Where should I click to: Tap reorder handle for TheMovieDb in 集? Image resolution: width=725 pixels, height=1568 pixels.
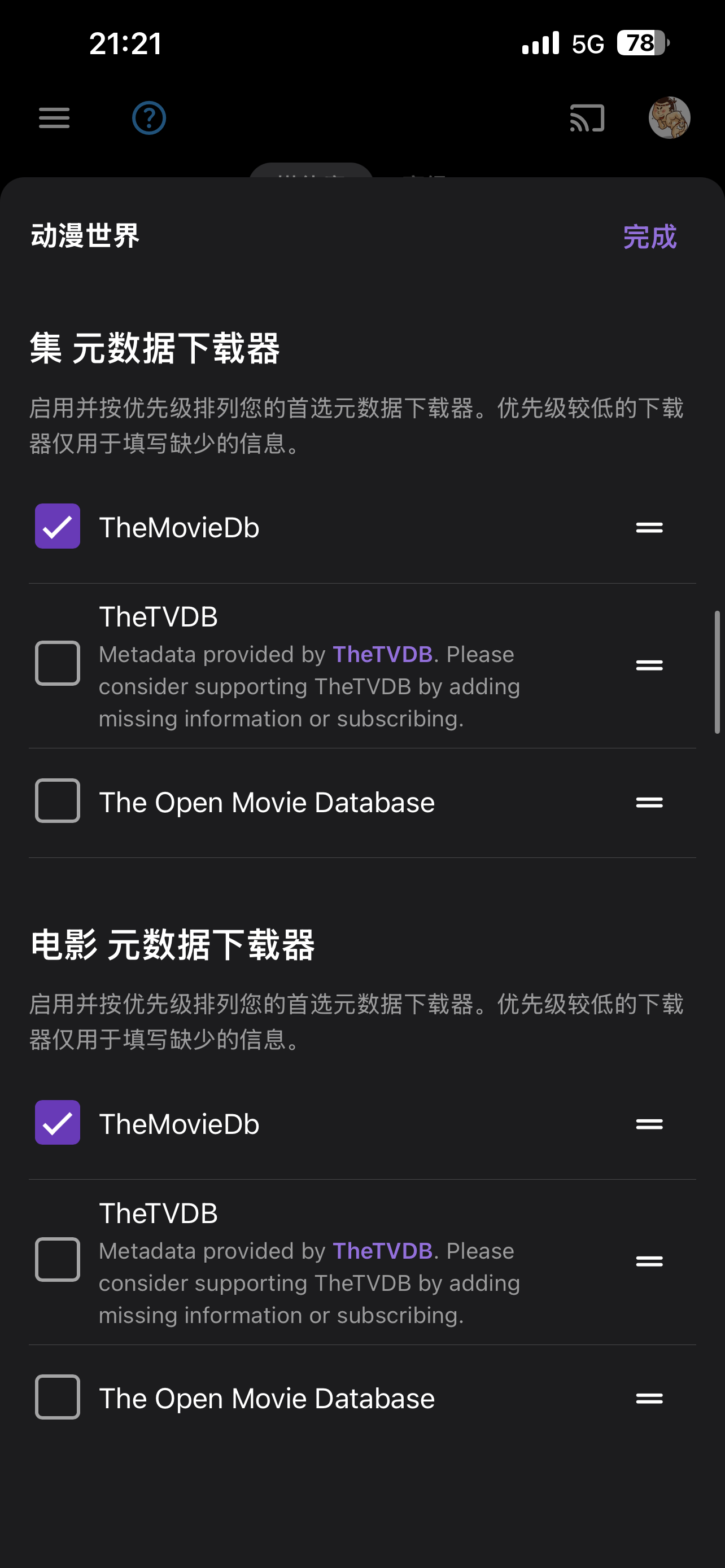[x=649, y=528]
